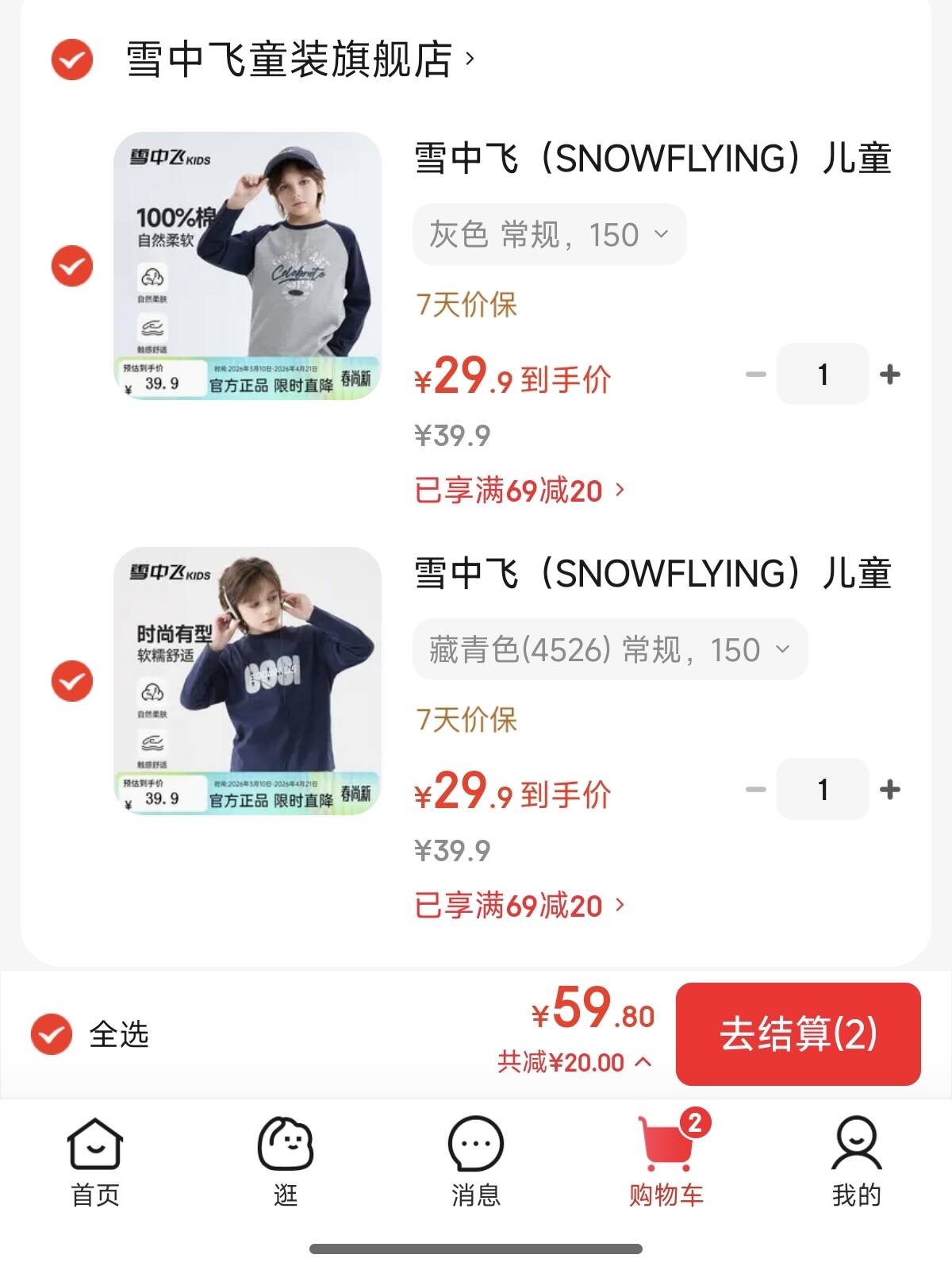
Task: View 已享满69减20 promo for 灰色 item
Action: pyautogui.click(x=520, y=491)
